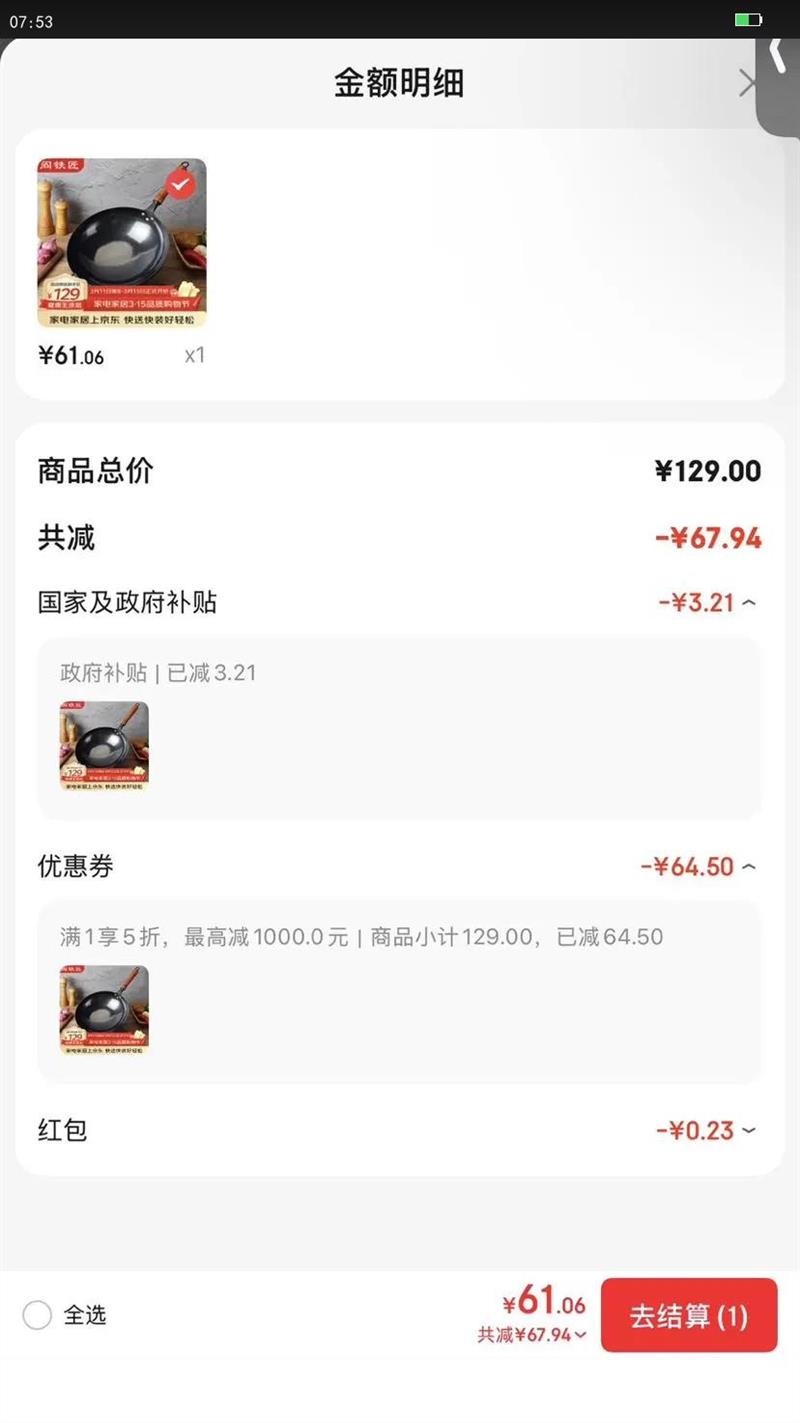
Task: Collapse the 共减 summary at the bottom
Action: [580, 1335]
